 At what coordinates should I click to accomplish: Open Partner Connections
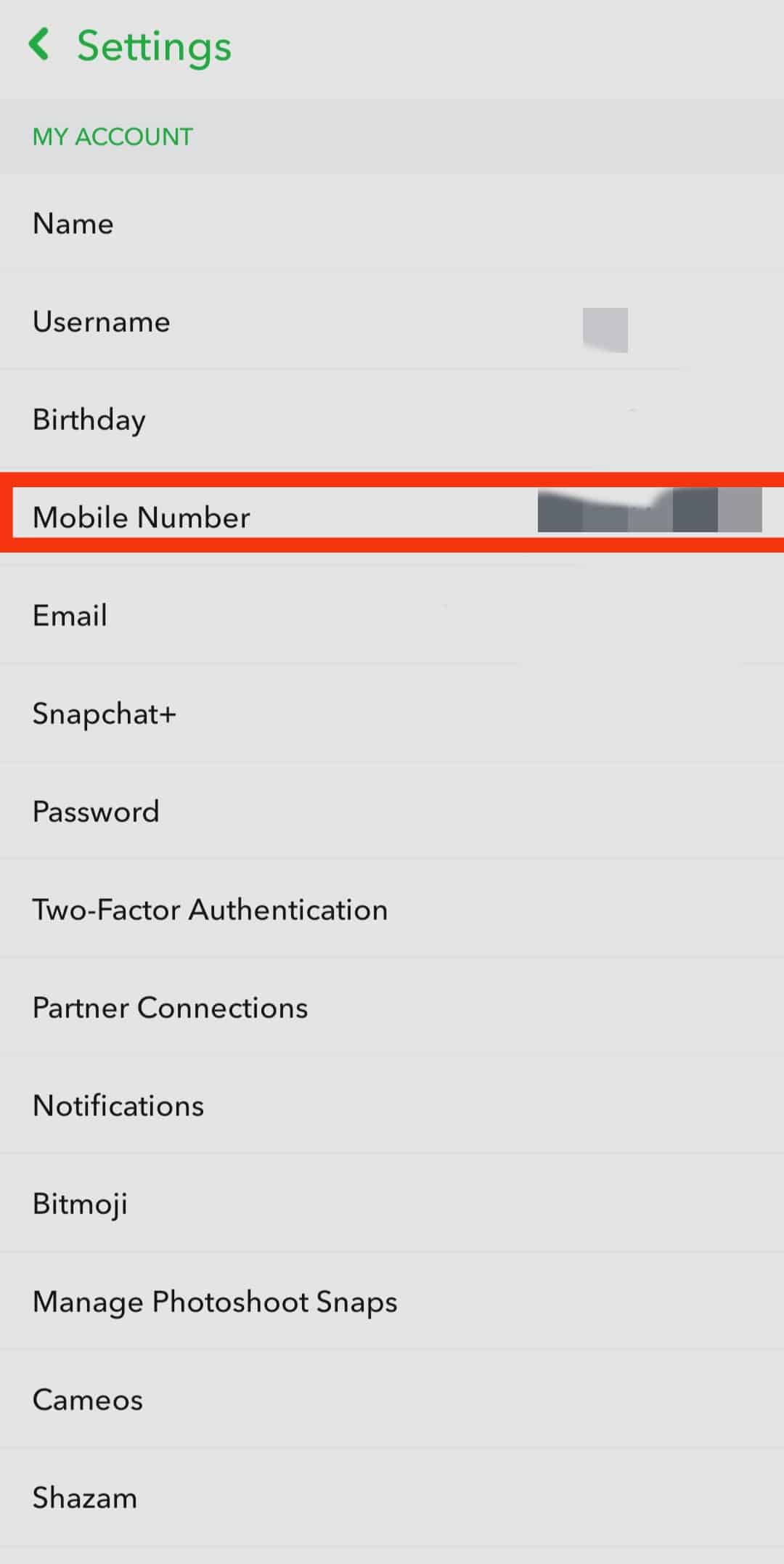[x=392, y=1007]
